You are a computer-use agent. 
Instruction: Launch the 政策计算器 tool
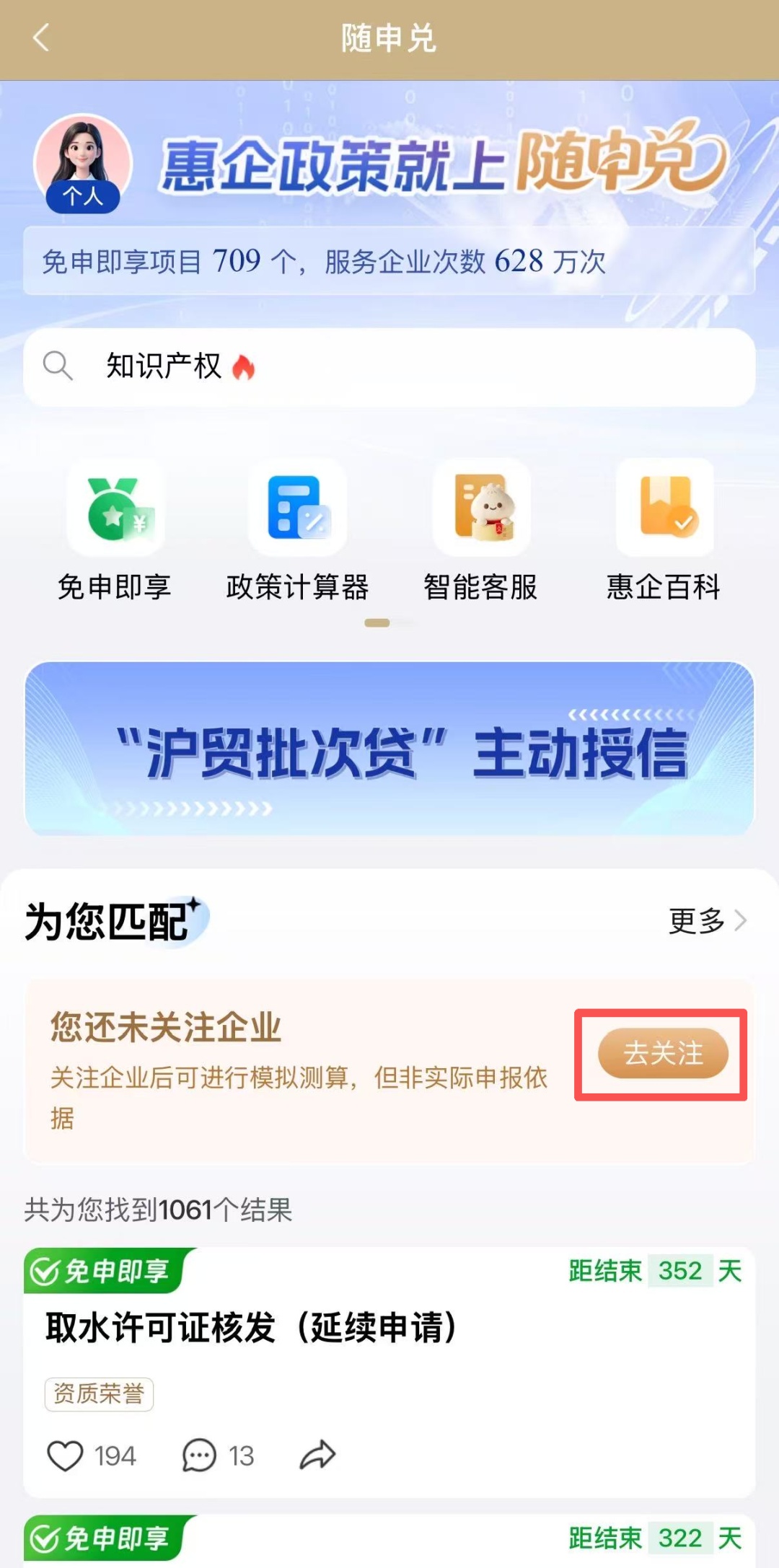click(x=297, y=530)
